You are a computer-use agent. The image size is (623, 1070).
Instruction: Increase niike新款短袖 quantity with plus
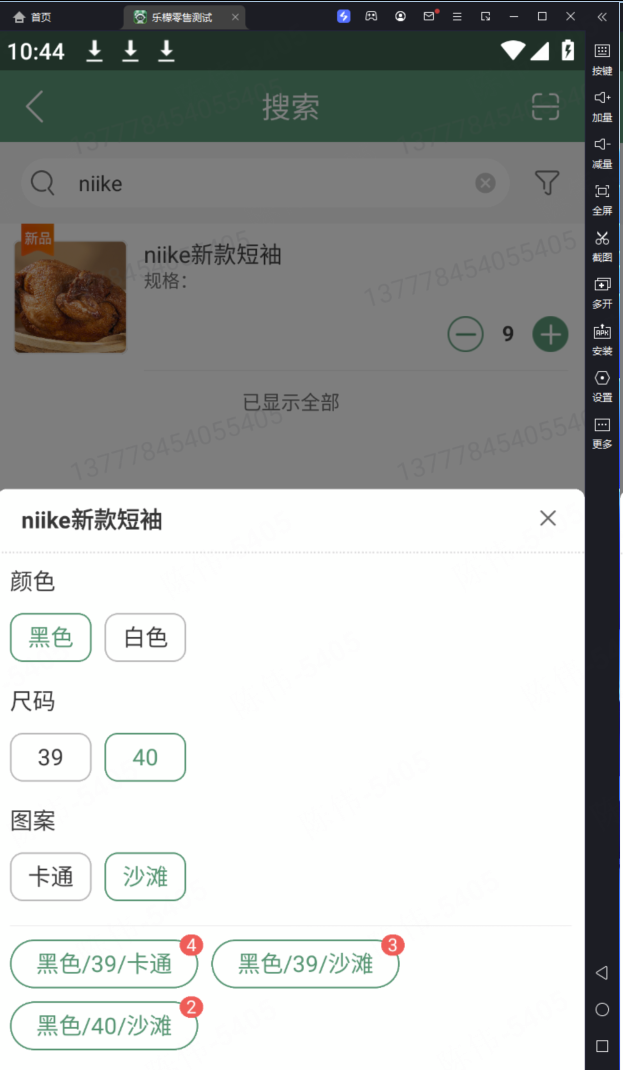click(550, 334)
